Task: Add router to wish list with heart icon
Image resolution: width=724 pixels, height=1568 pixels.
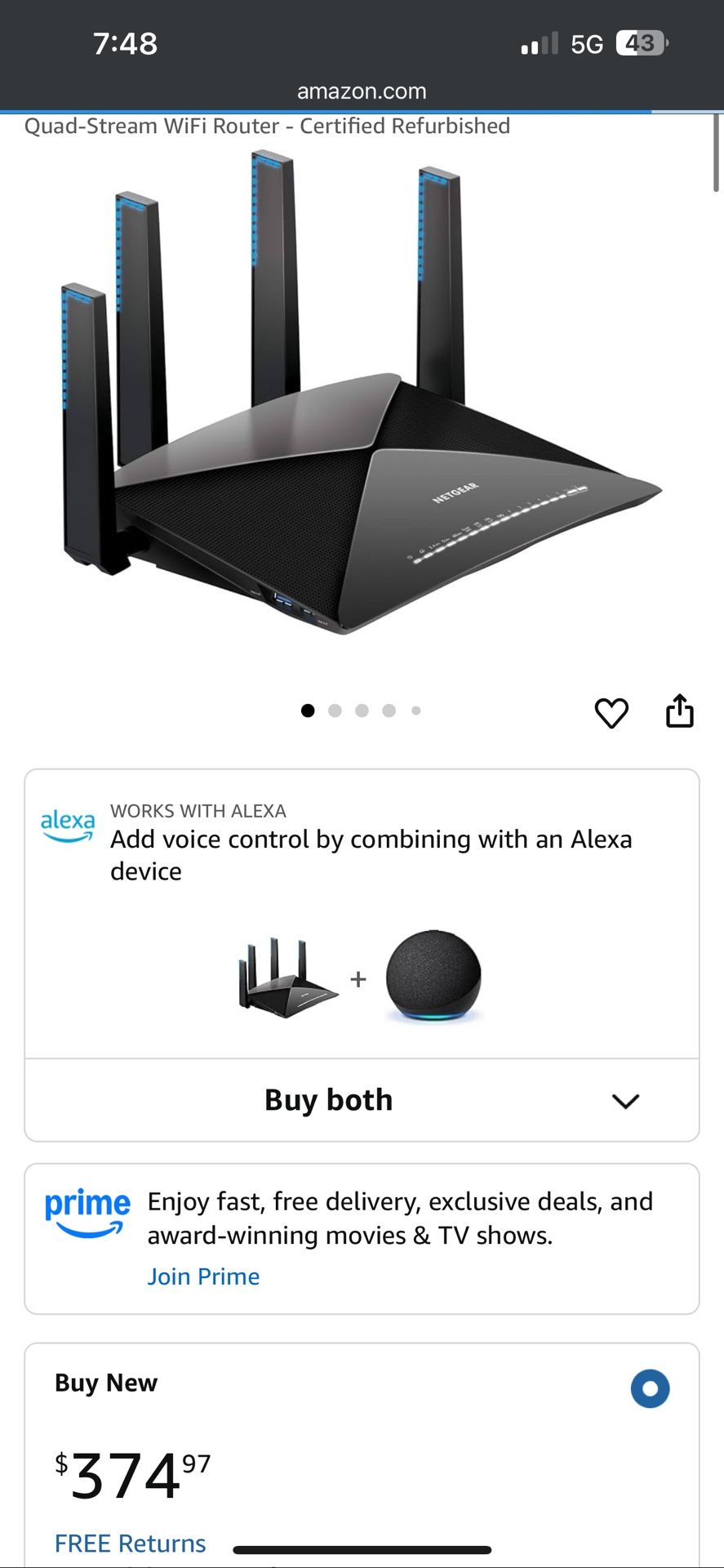Action: (611, 713)
